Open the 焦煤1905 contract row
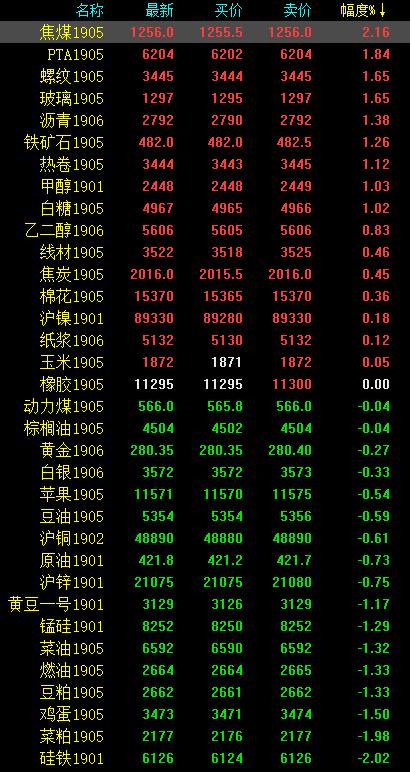The image size is (410, 772). (x=205, y=32)
